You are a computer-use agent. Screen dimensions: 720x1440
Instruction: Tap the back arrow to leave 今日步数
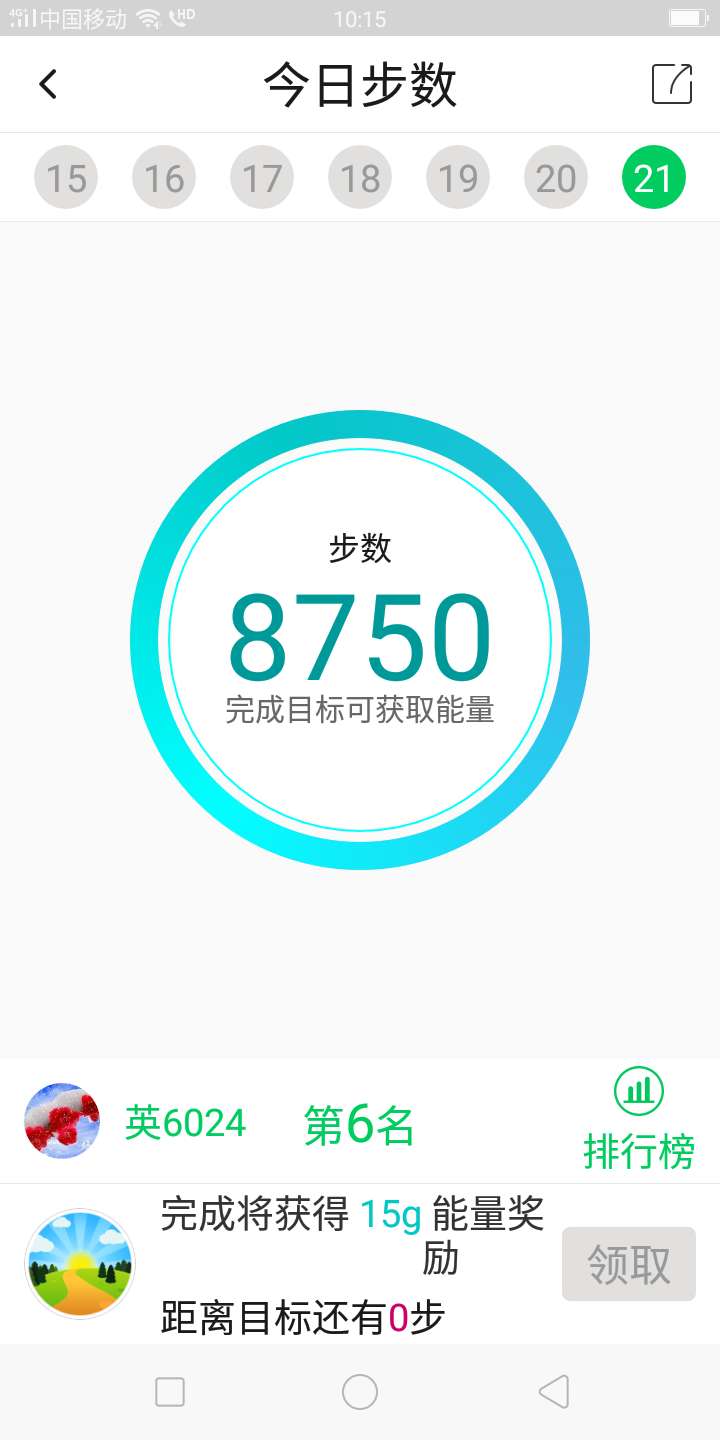tap(47, 84)
